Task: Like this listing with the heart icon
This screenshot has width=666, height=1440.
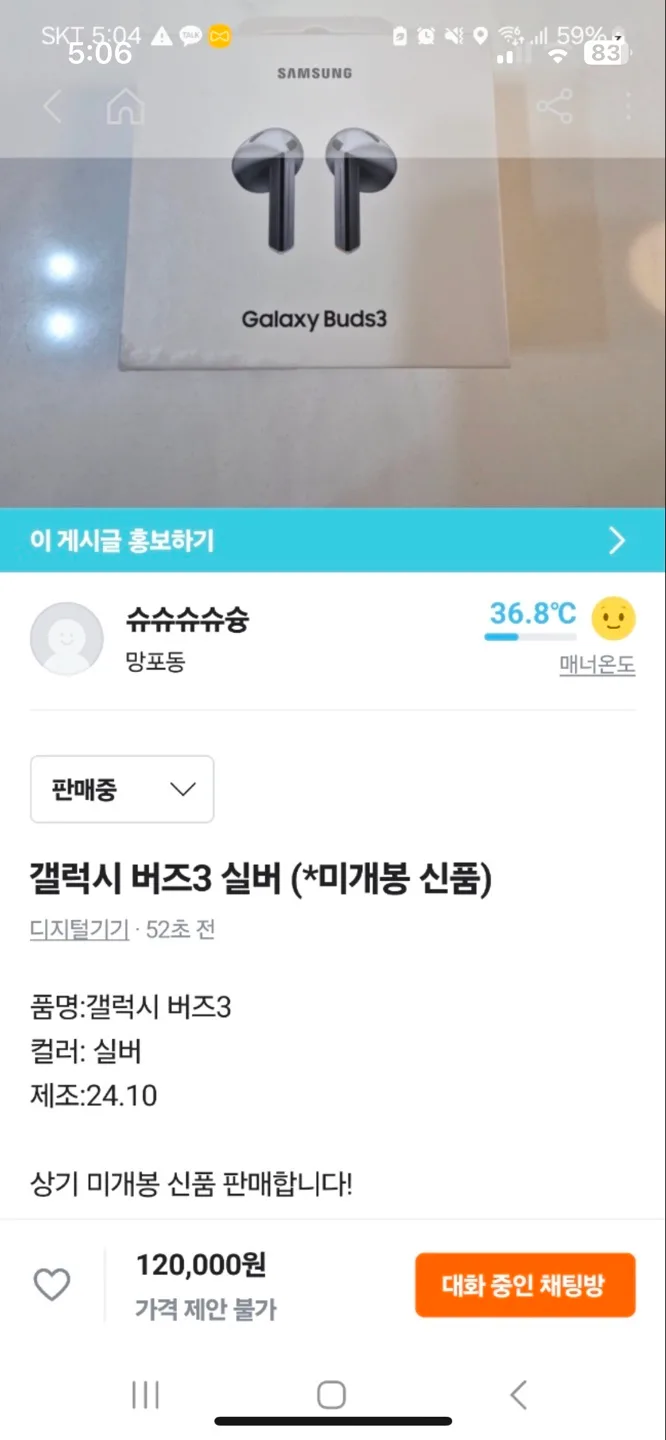Action: click(x=52, y=1285)
